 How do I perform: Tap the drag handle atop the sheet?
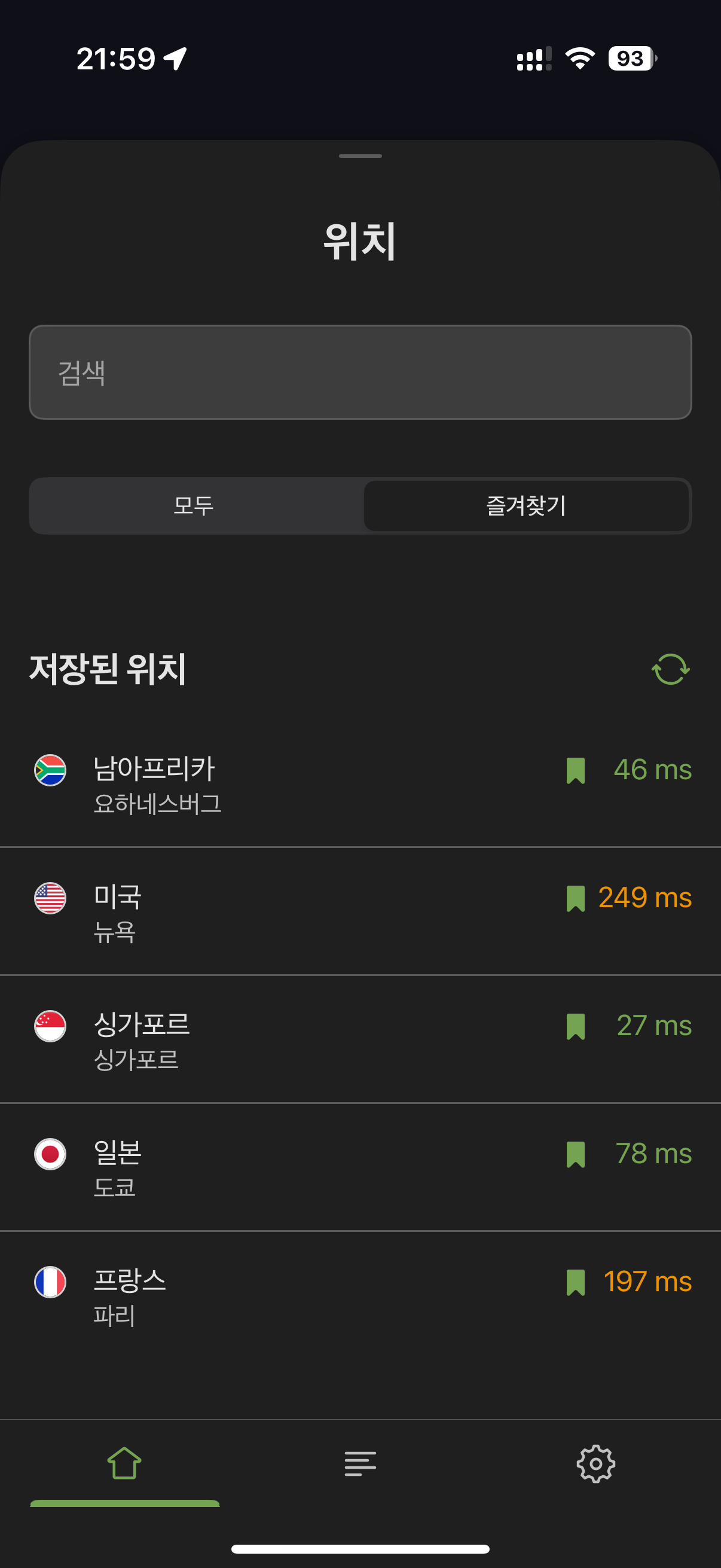[x=359, y=157]
